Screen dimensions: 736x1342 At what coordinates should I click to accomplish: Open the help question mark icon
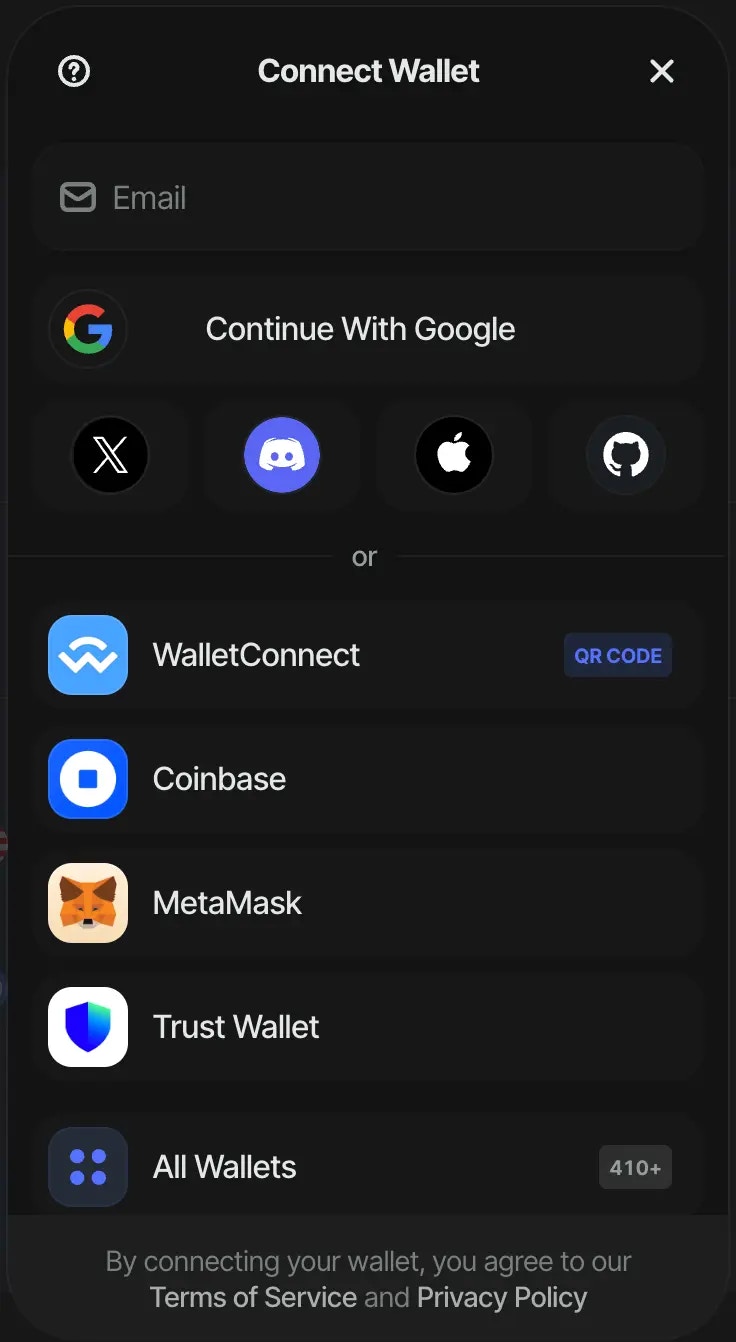[74, 71]
